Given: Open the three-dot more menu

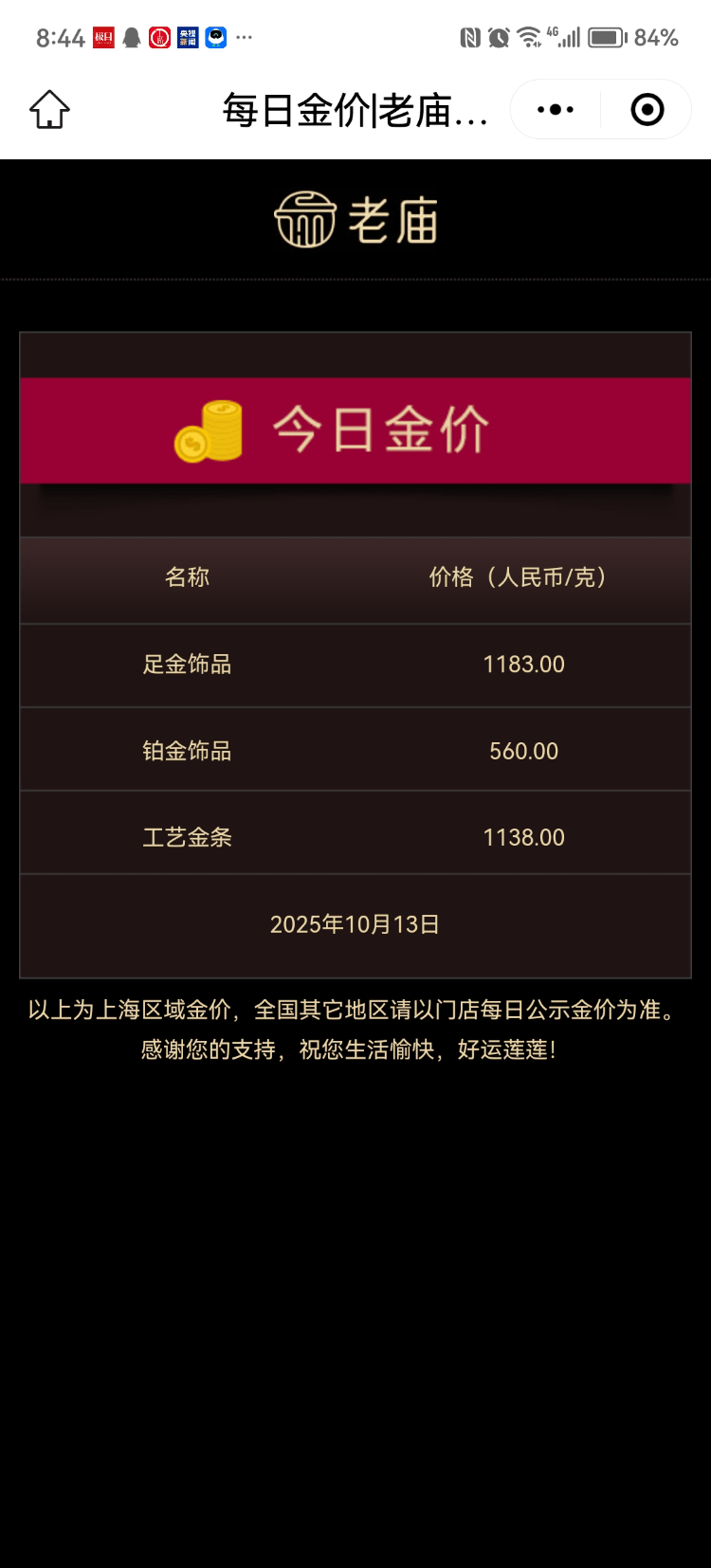Looking at the screenshot, I should click(556, 110).
